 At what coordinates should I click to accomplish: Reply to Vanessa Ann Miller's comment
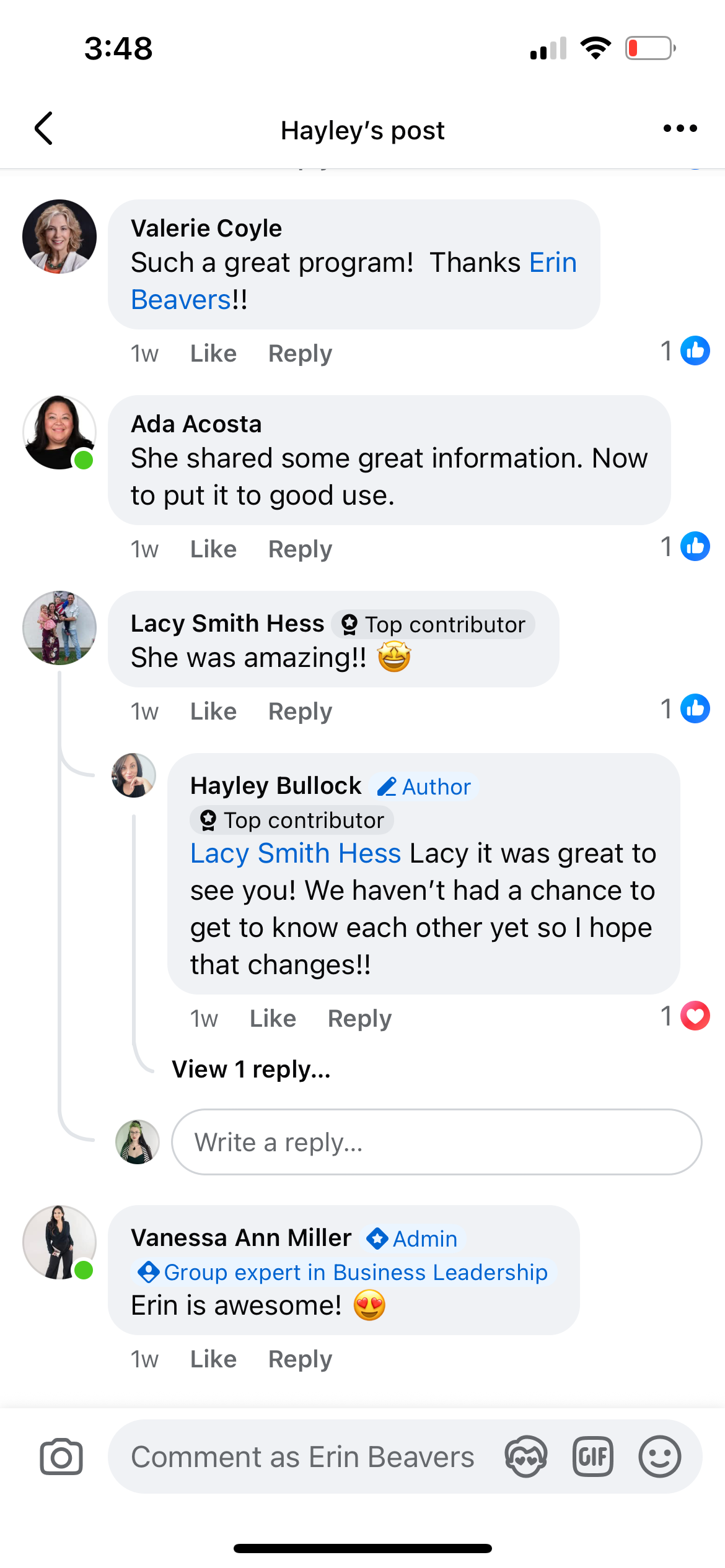pos(300,1359)
